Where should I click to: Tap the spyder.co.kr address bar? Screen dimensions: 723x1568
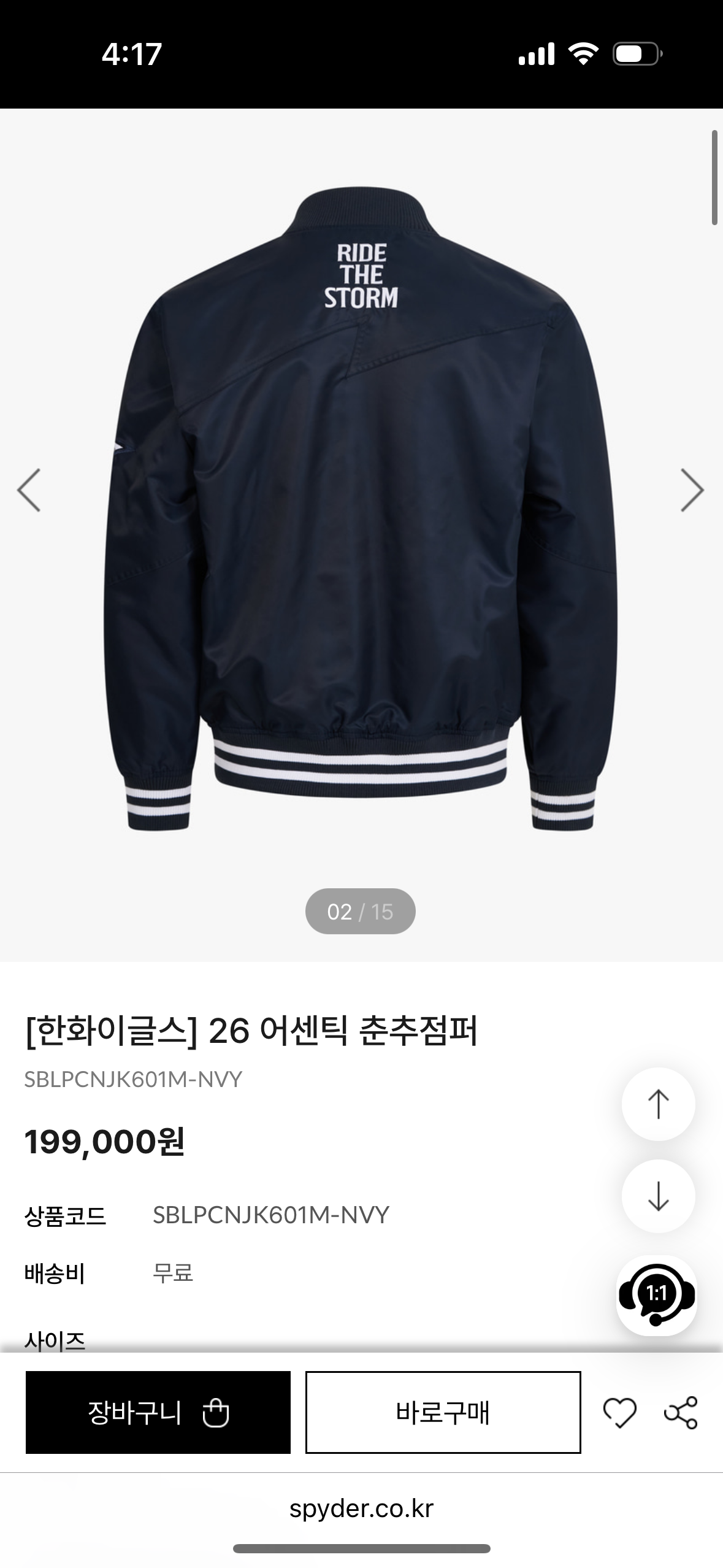(x=361, y=1508)
